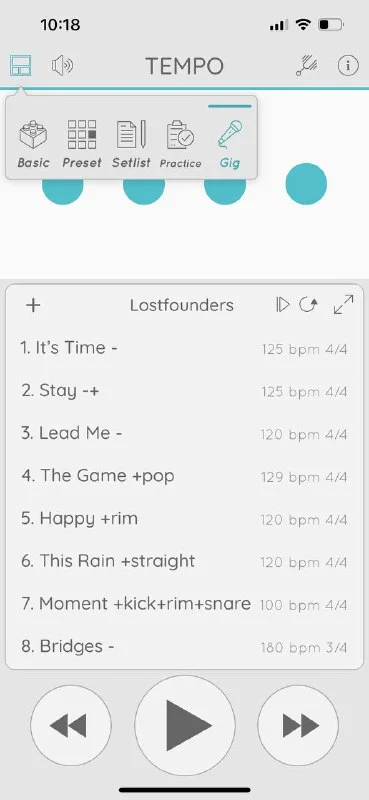This screenshot has height=800, width=369.
Task: Open the layout mode icon
Action: [x=20, y=65]
